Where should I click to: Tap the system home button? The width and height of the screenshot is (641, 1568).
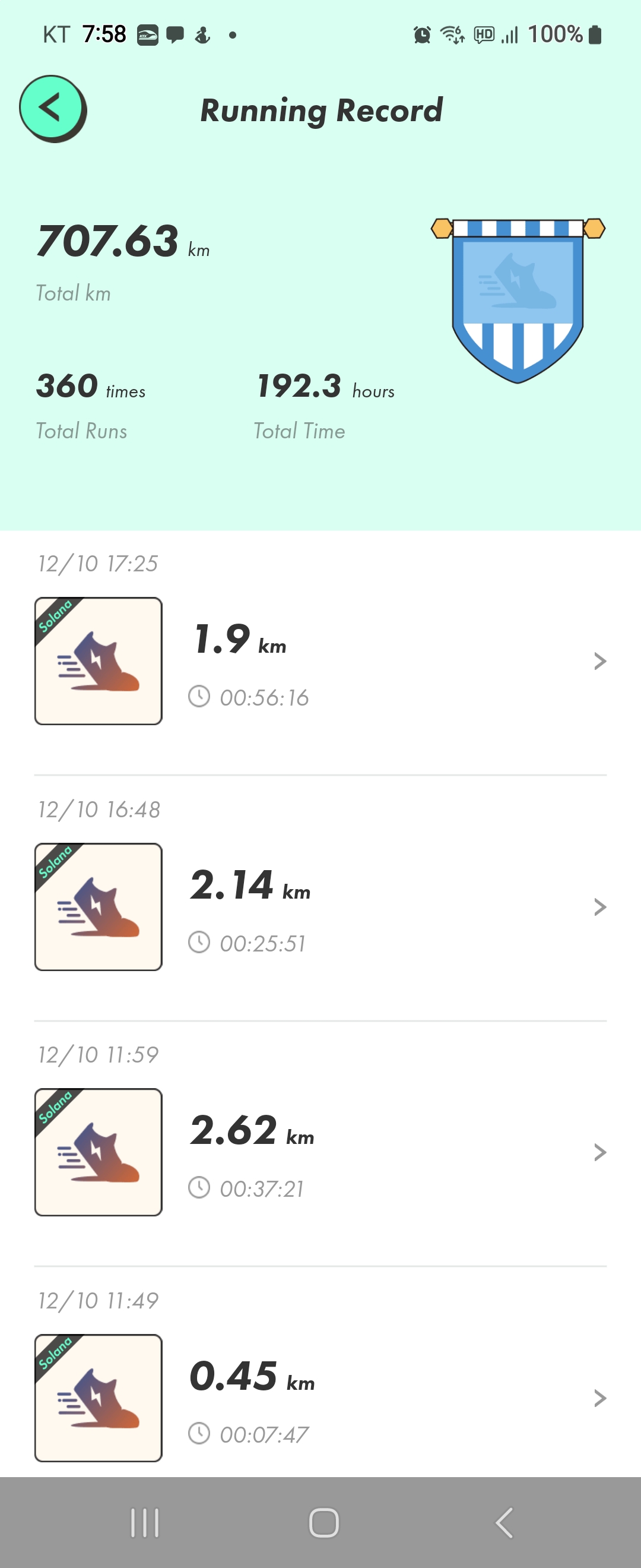pos(323,1523)
